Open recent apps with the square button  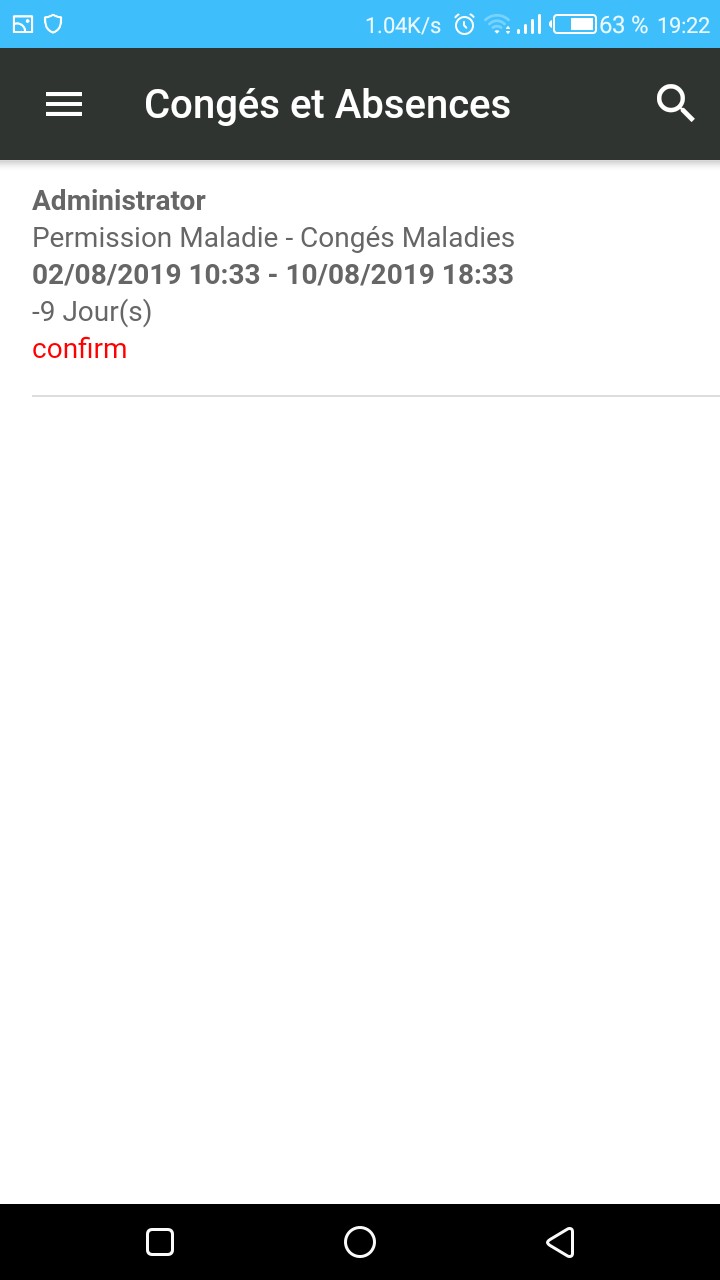pyautogui.click(x=160, y=1242)
